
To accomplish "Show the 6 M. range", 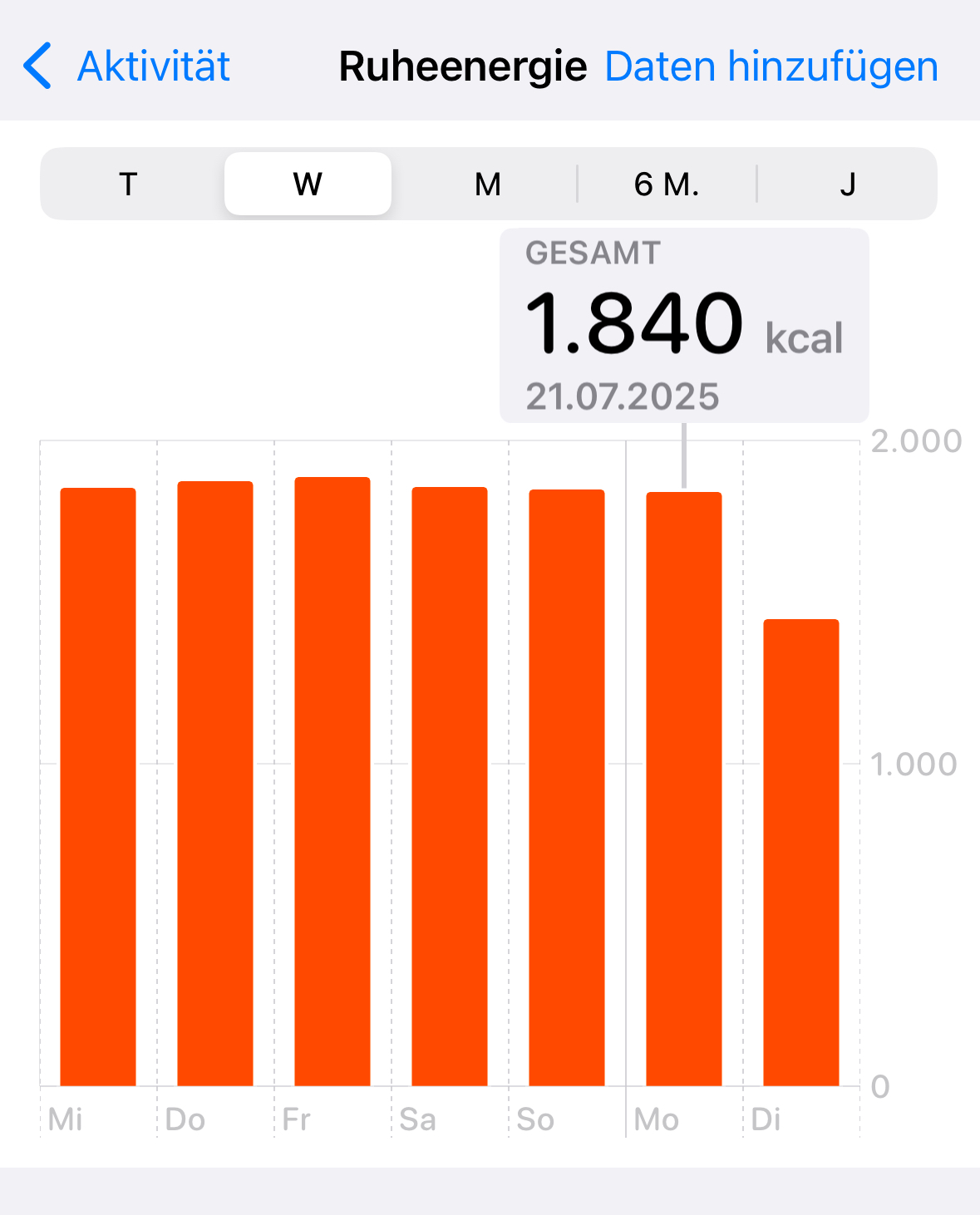I will coord(667,184).
